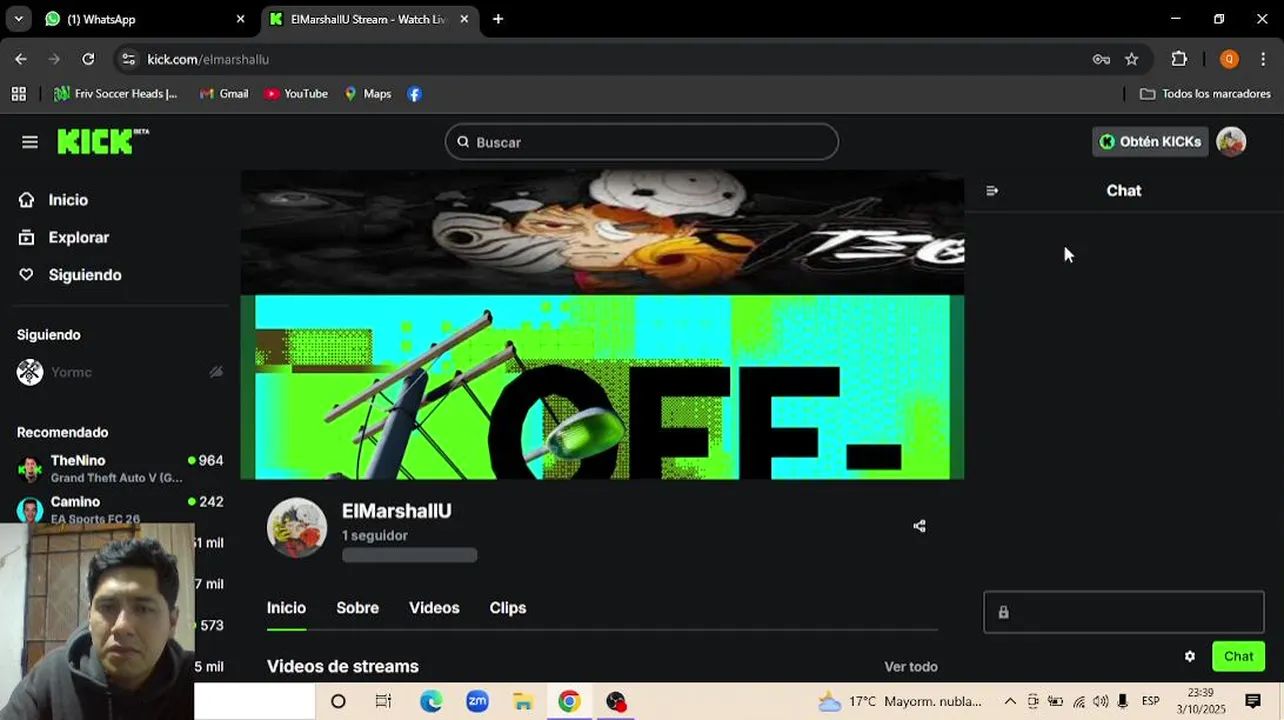This screenshot has height=720, width=1284.
Task: Open the hamburger sidebar menu
Action: (x=30, y=142)
